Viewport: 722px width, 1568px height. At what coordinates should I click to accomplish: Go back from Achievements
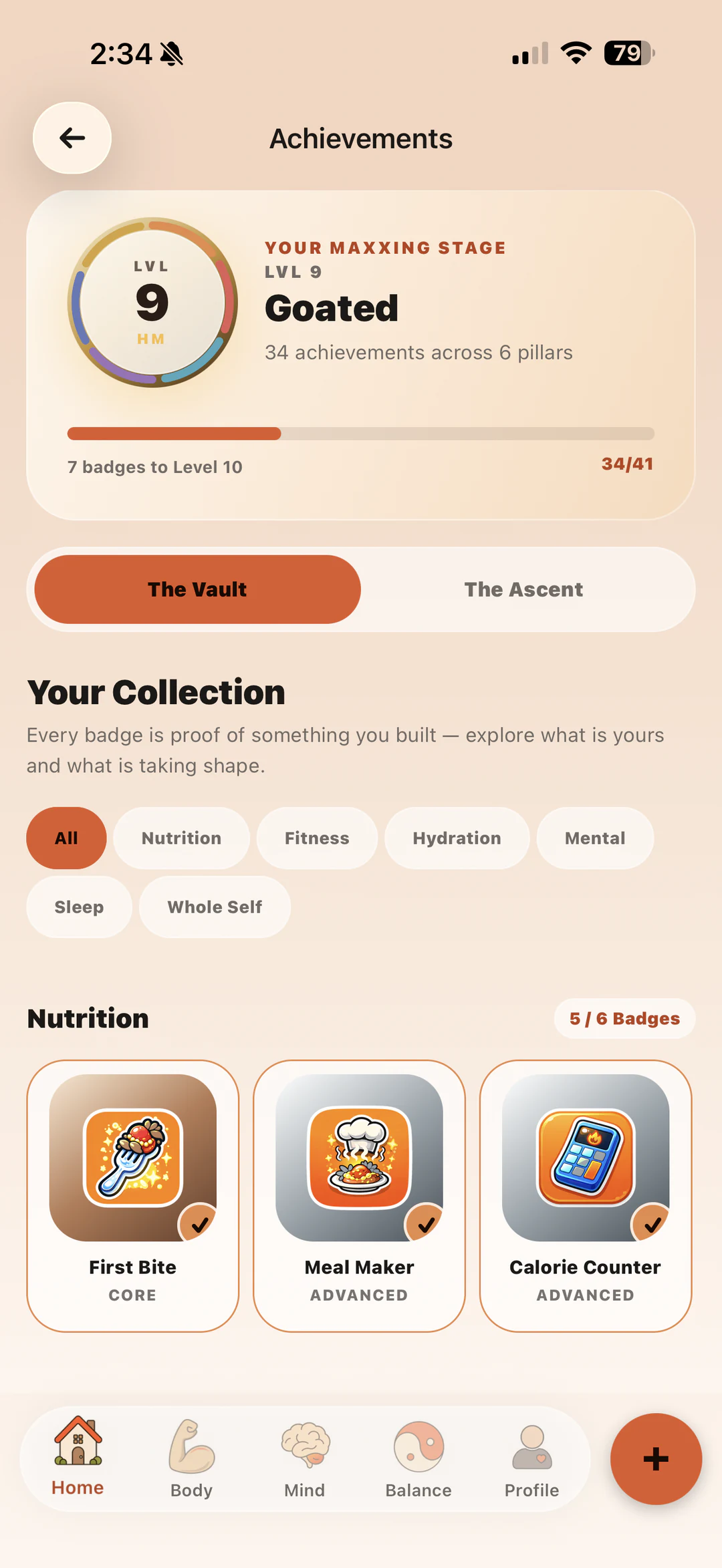pyautogui.click(x=72, y=138)
